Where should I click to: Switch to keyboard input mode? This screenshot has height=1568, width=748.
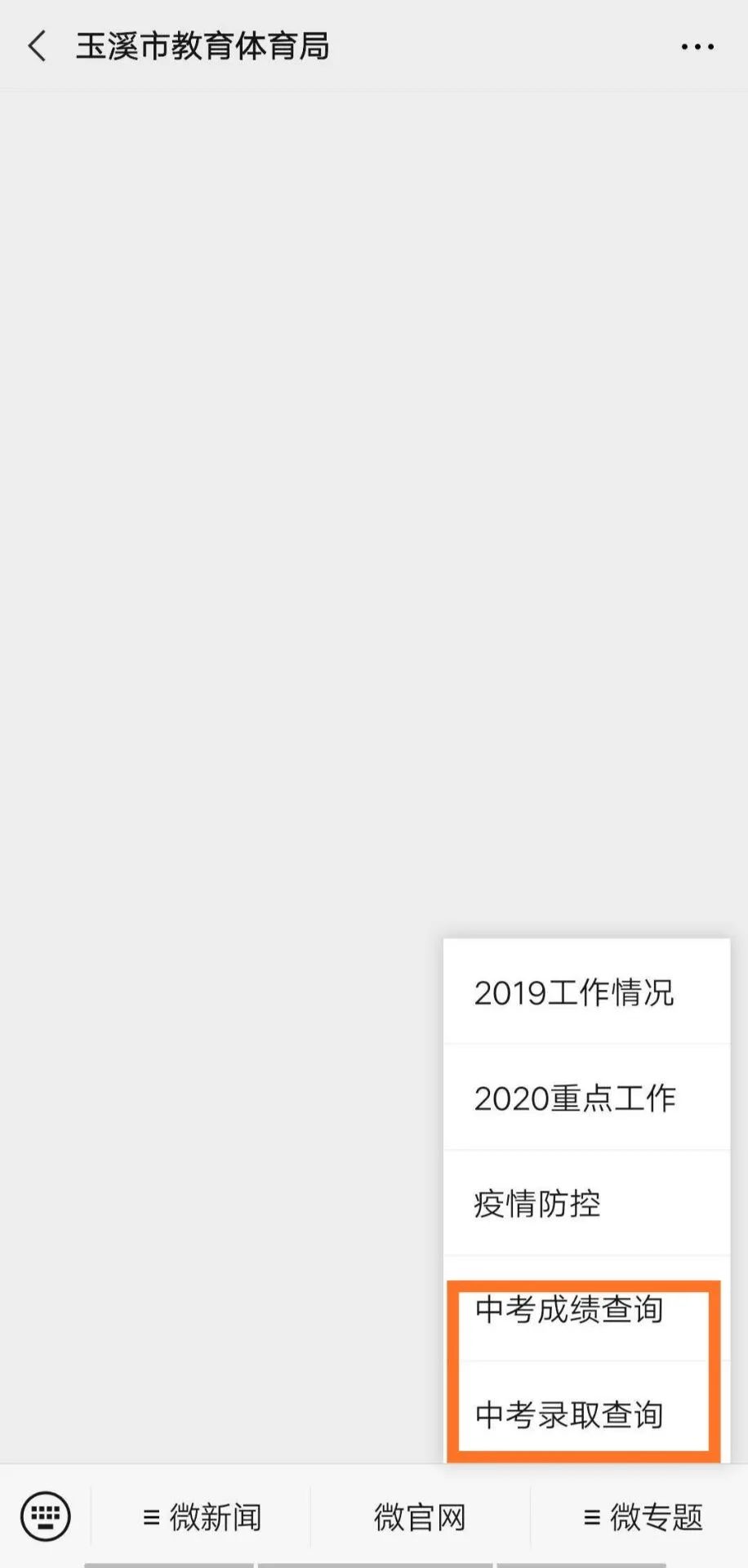pyautogui.click(x=46, y=1517)
